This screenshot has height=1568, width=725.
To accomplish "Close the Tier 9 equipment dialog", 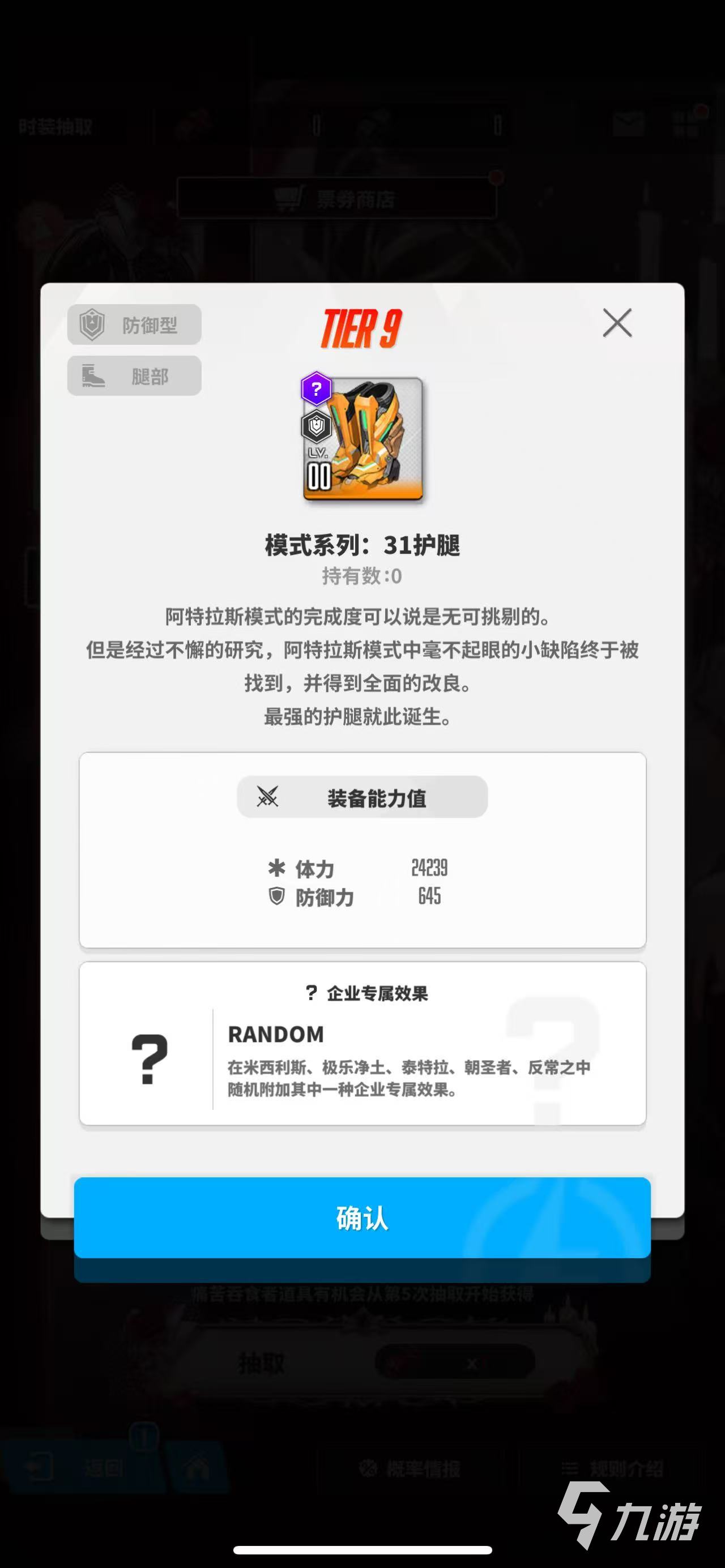I will click(x=617, y=323).
